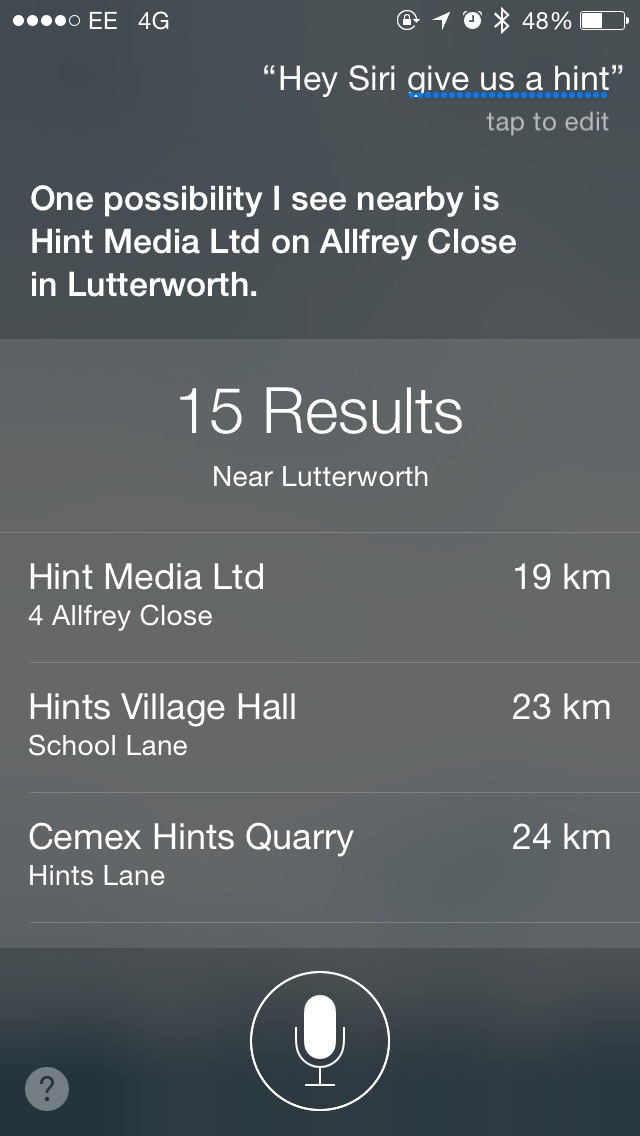The width and height of the screenshot is (640, 1136).
Task: Open the Siri help question mark
Action: [x=47, y=1088]
